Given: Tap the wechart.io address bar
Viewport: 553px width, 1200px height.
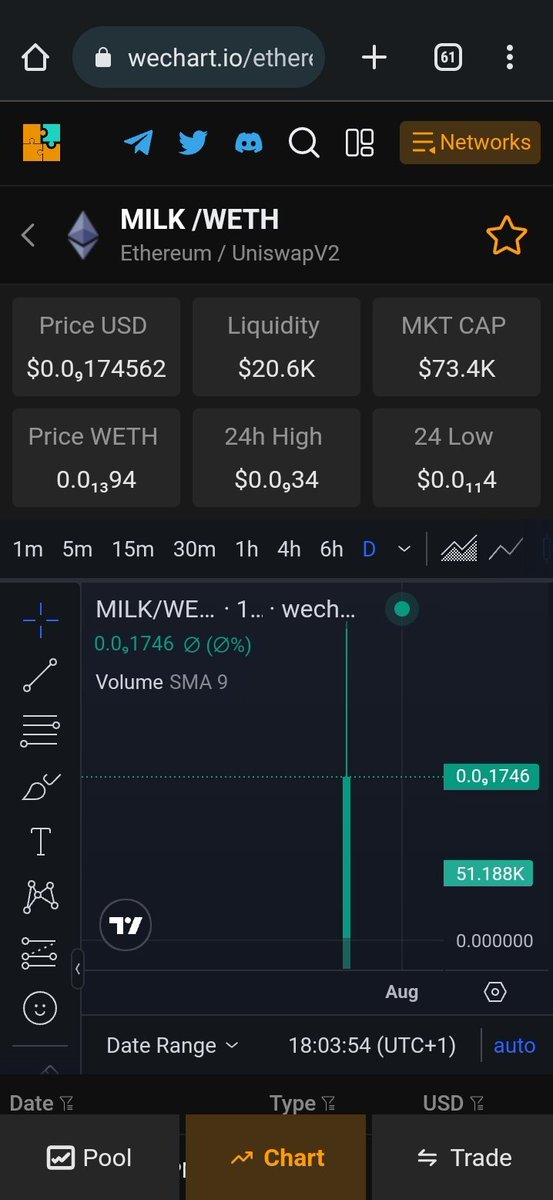Looking at the screenshot, I should [x=202, y=57].
